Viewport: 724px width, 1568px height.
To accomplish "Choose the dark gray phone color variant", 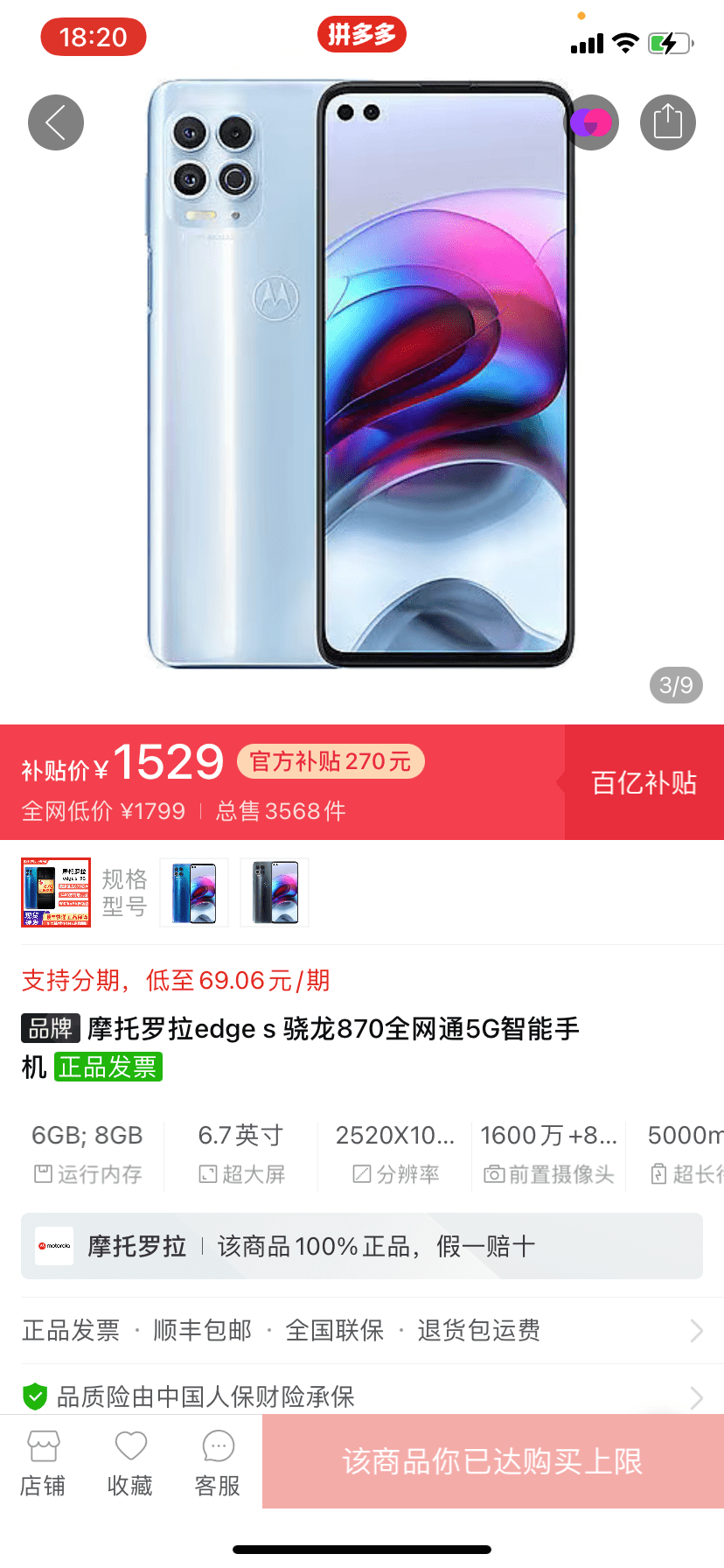I will pos(275,892).
